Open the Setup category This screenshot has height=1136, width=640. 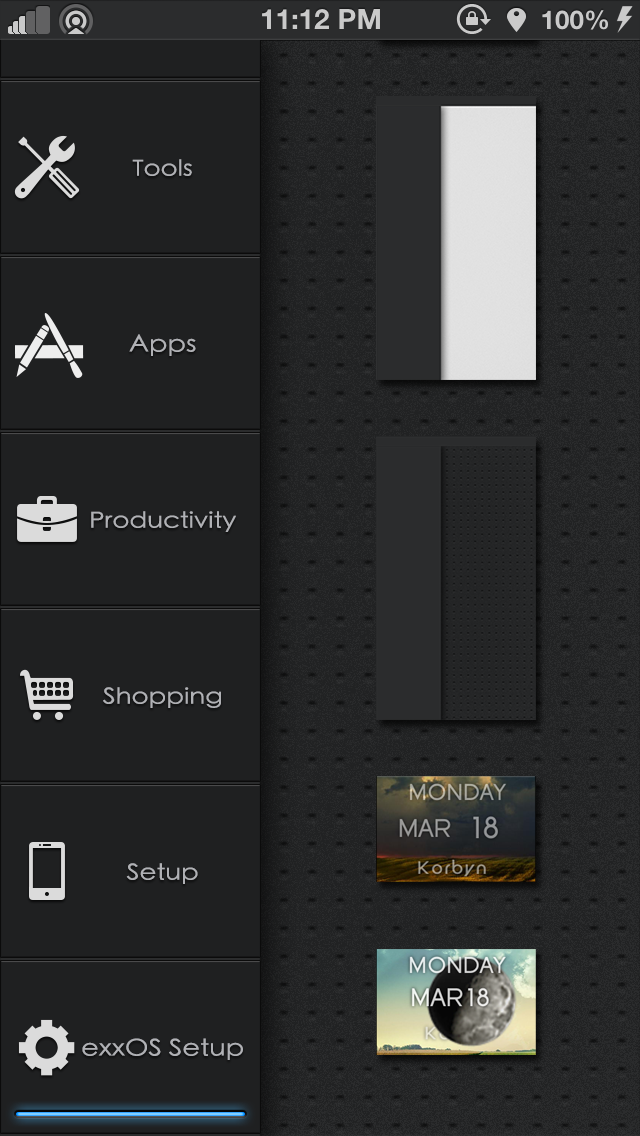click(130, 872)
